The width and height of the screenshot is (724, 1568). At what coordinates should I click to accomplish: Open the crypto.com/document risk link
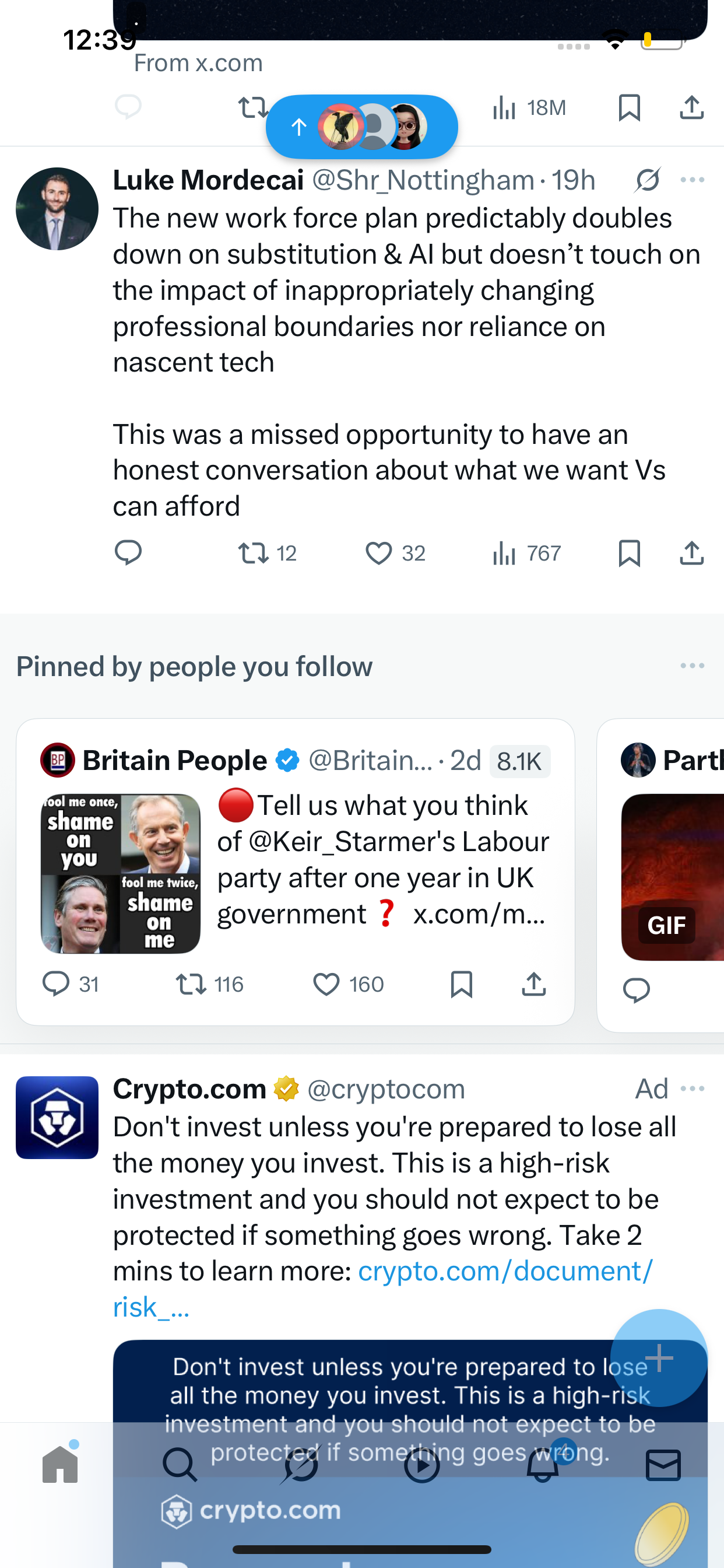[x=382, y=1289]
